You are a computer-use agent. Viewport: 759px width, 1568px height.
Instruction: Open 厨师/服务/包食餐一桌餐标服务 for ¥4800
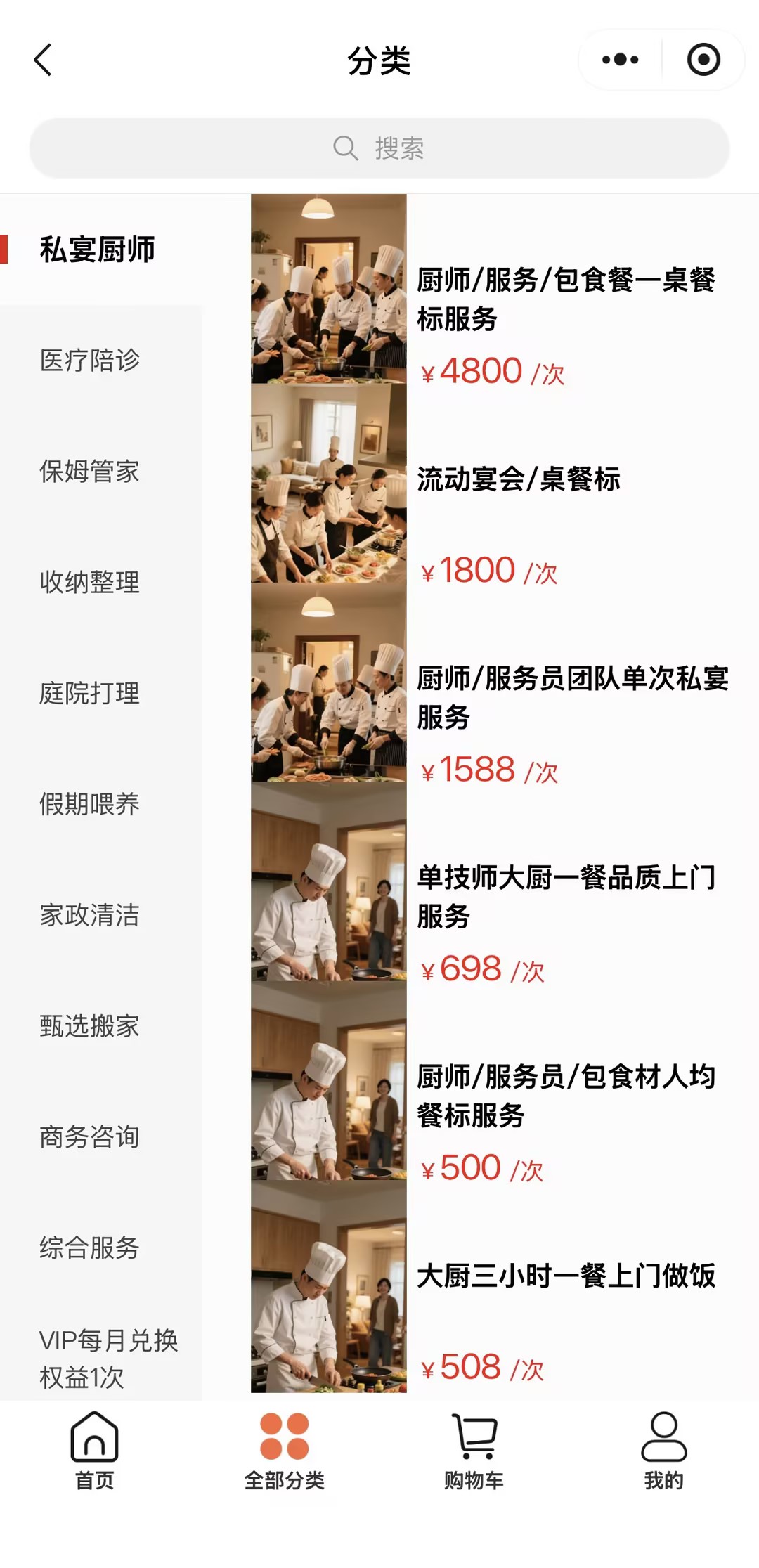565,299
